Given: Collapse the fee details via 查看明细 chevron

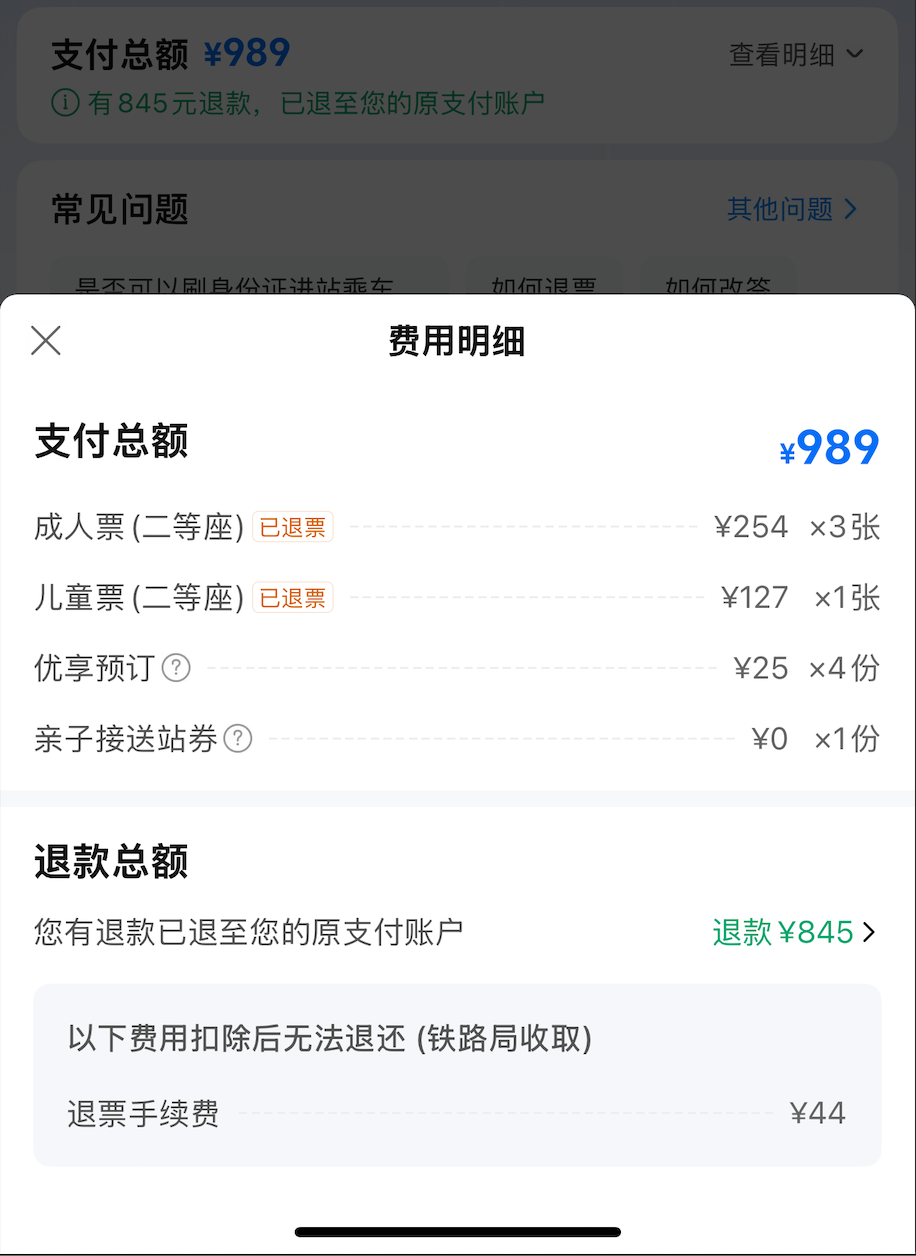Looking at the screenshot, I should click(x=857, y=56).
